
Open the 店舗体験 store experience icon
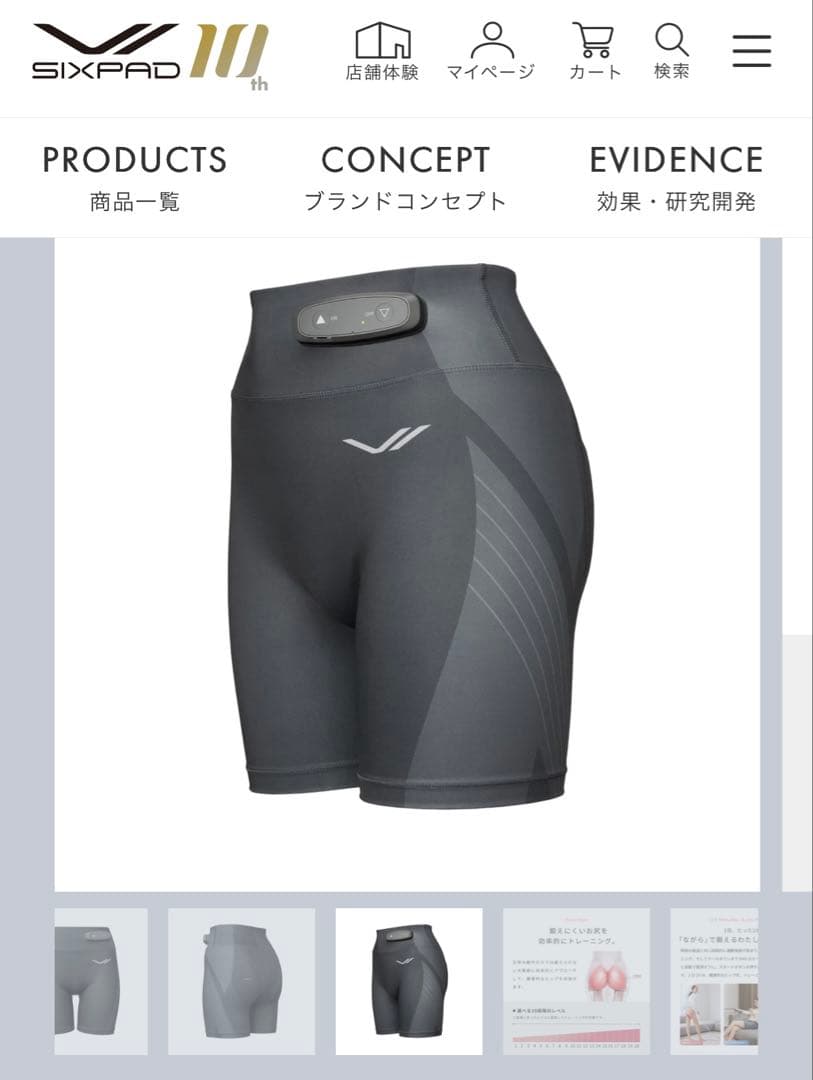383,52
